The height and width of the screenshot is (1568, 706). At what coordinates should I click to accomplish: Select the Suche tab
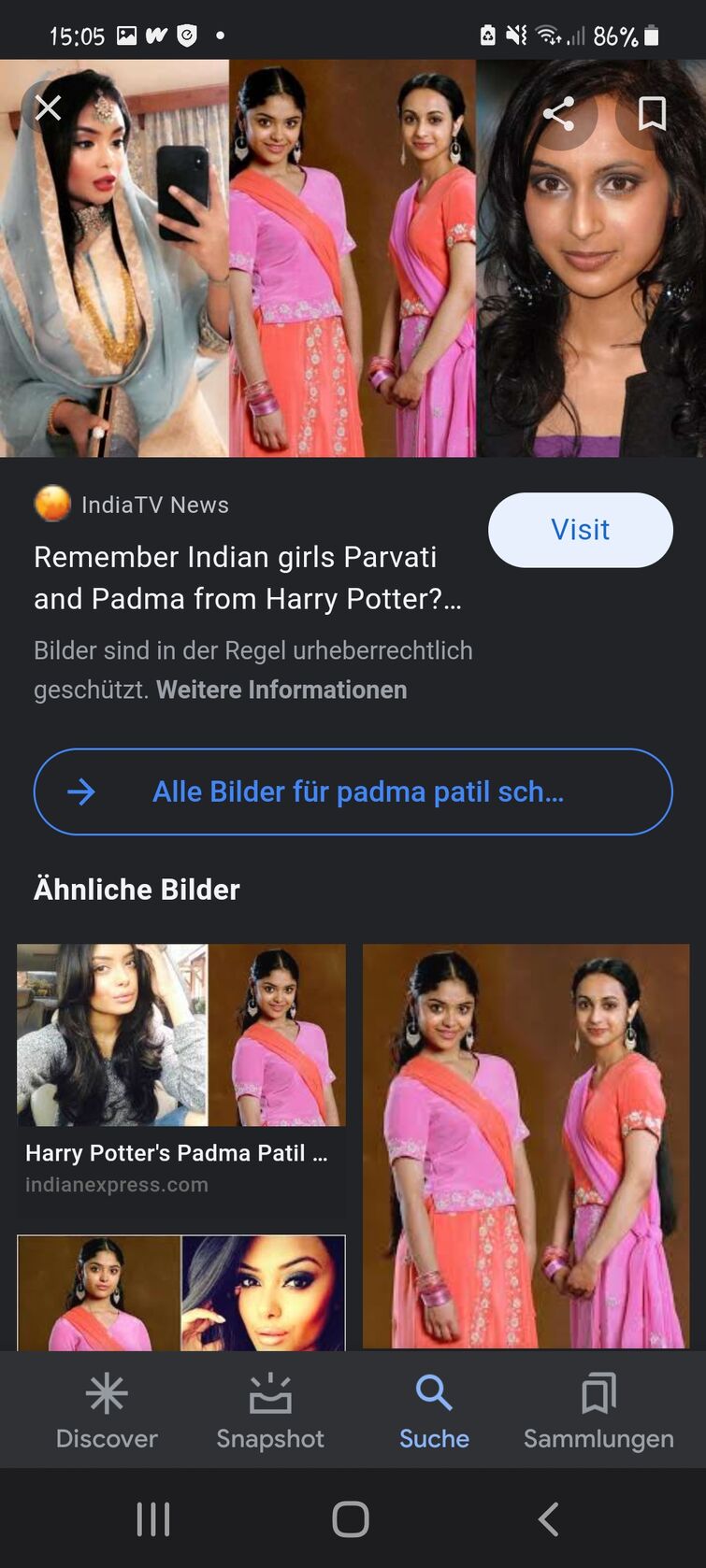click(x=434, y=1411)
